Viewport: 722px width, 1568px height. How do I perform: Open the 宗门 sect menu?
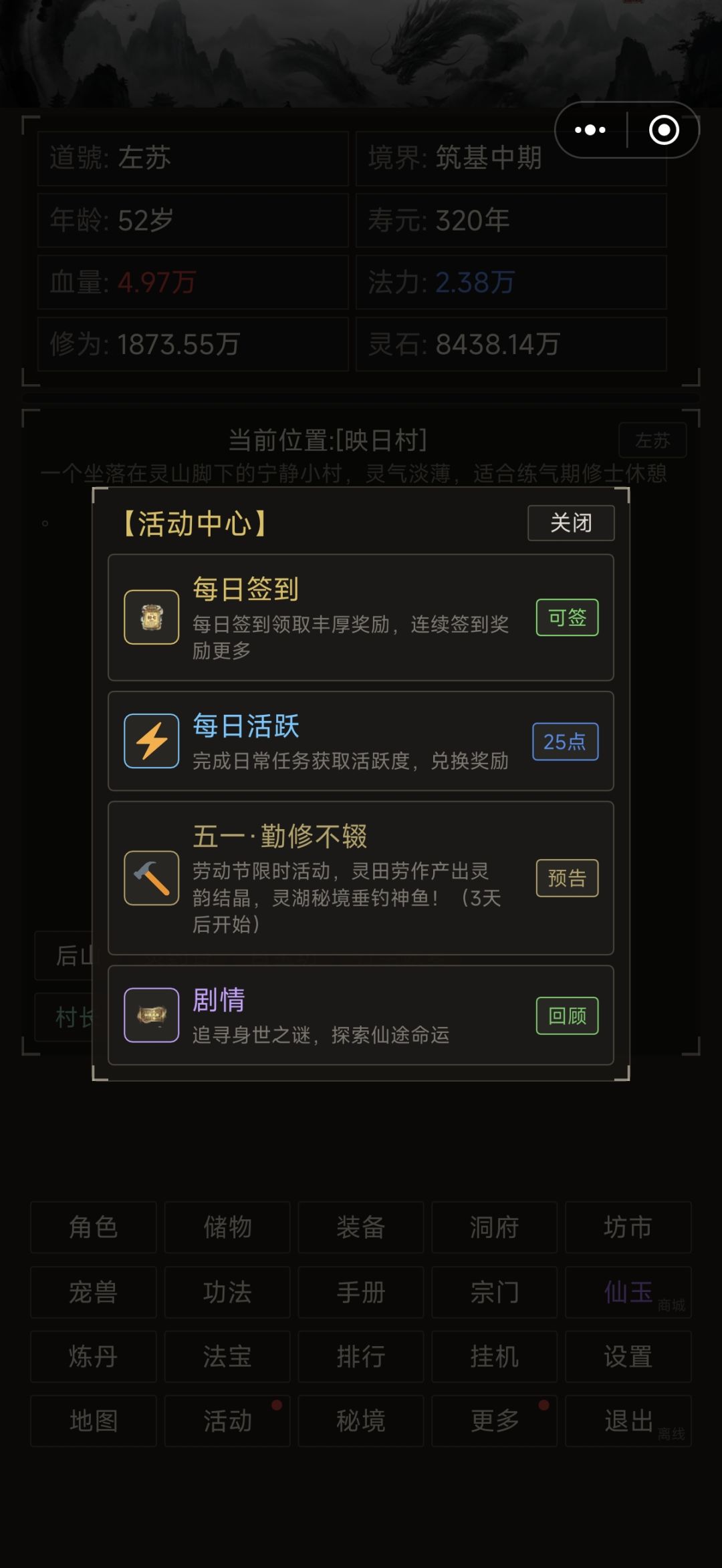tap(493, 1293)
